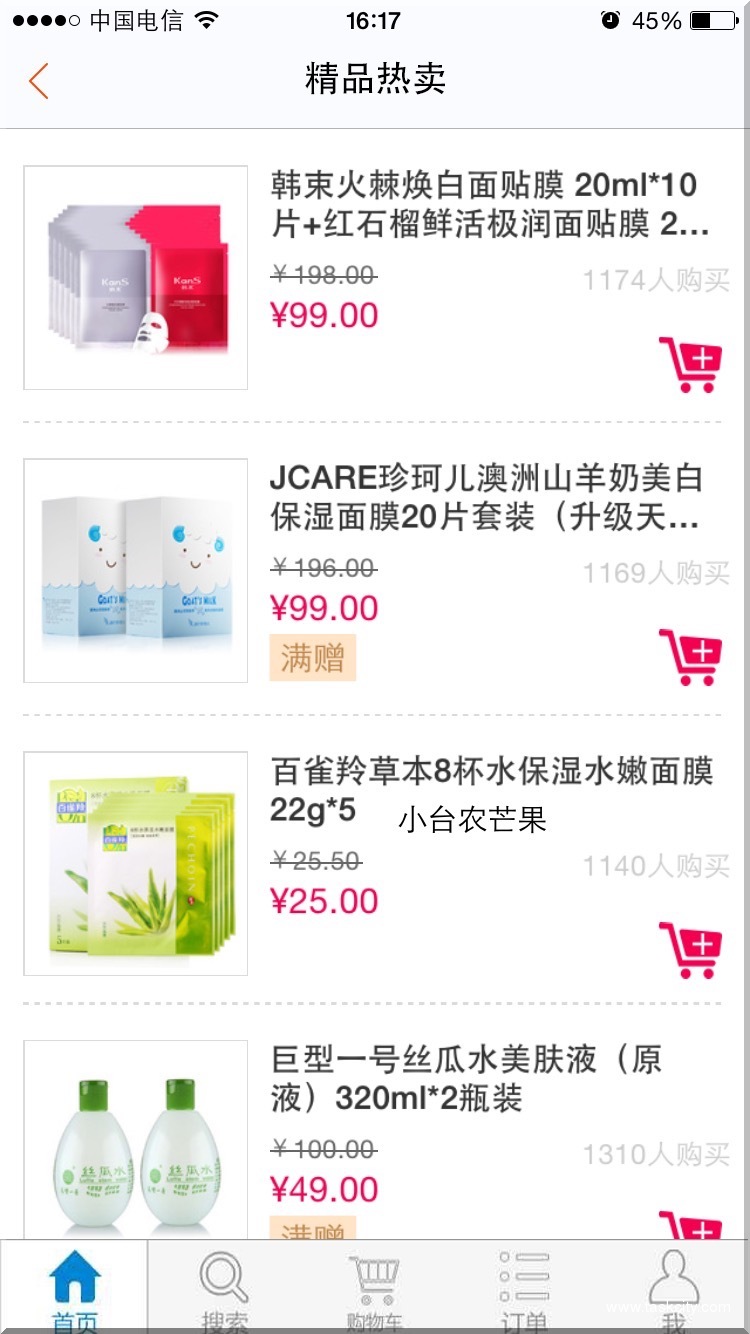
Task: Add JCARE珍珂儿 goat milk mask to cart
Action: point(690,657)
